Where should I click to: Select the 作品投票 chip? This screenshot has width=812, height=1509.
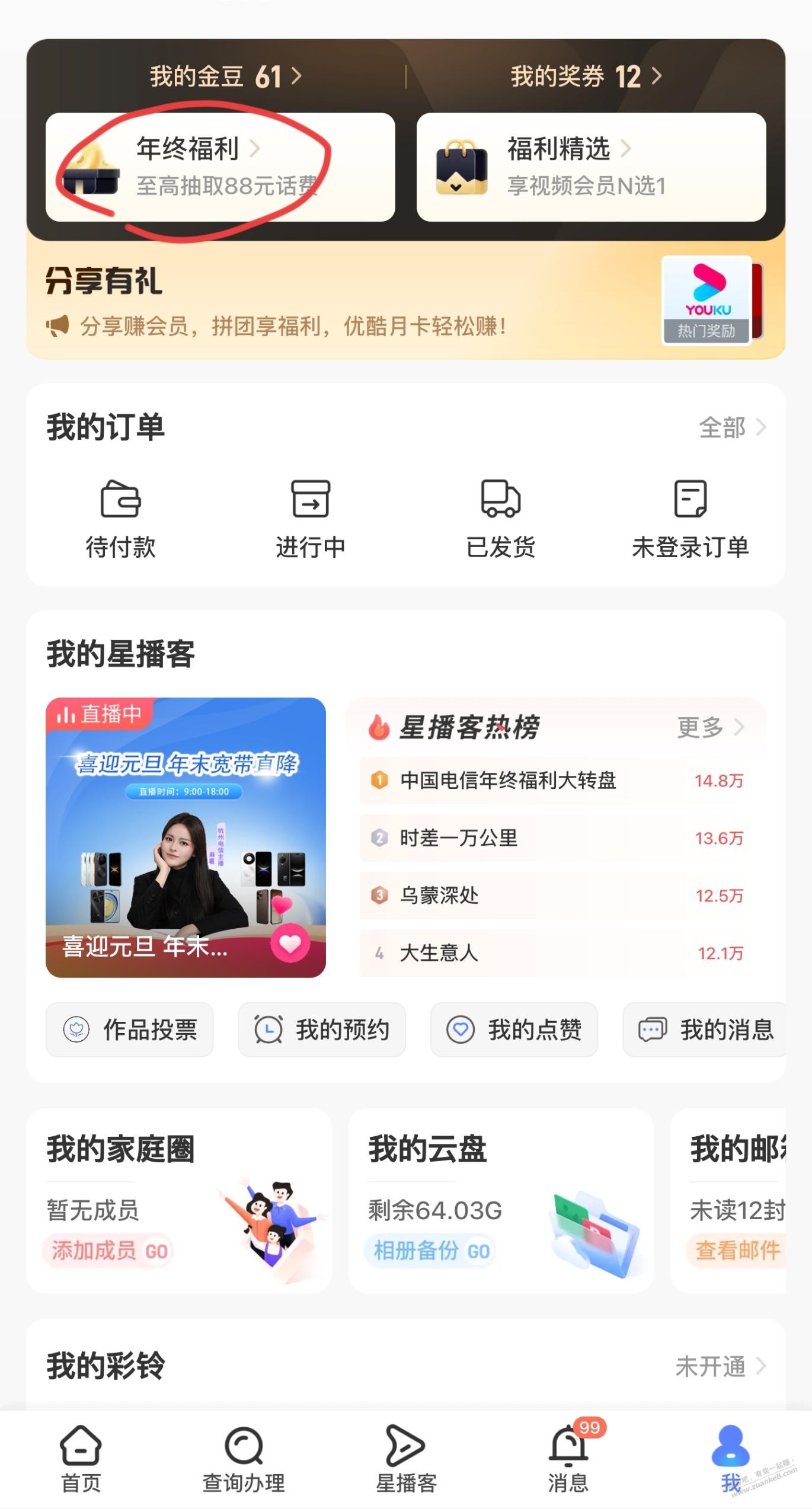(x=130, y=1030)
